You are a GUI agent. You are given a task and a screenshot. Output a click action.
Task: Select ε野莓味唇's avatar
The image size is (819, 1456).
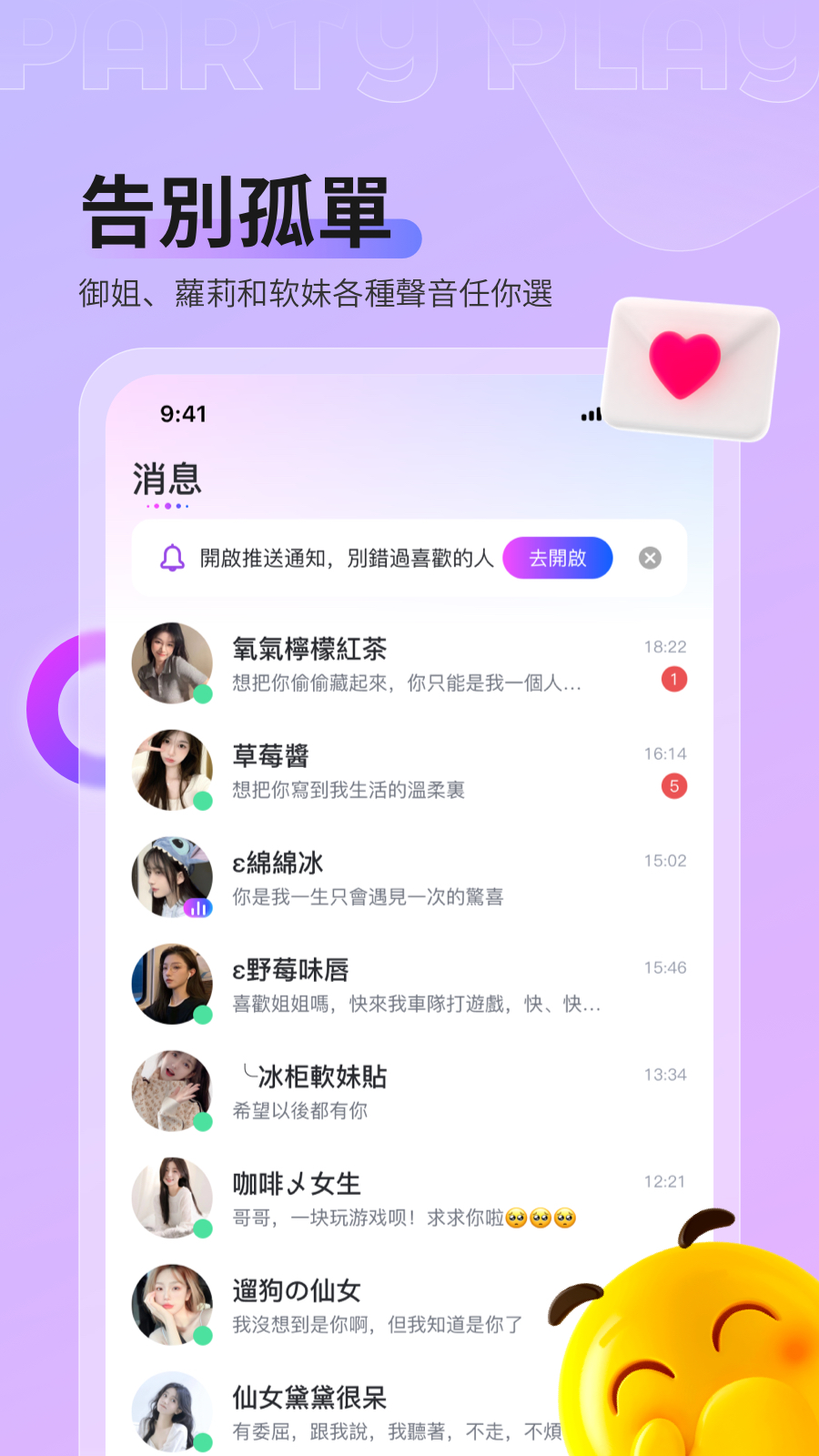pyautogui.click(x=172, y=984)
